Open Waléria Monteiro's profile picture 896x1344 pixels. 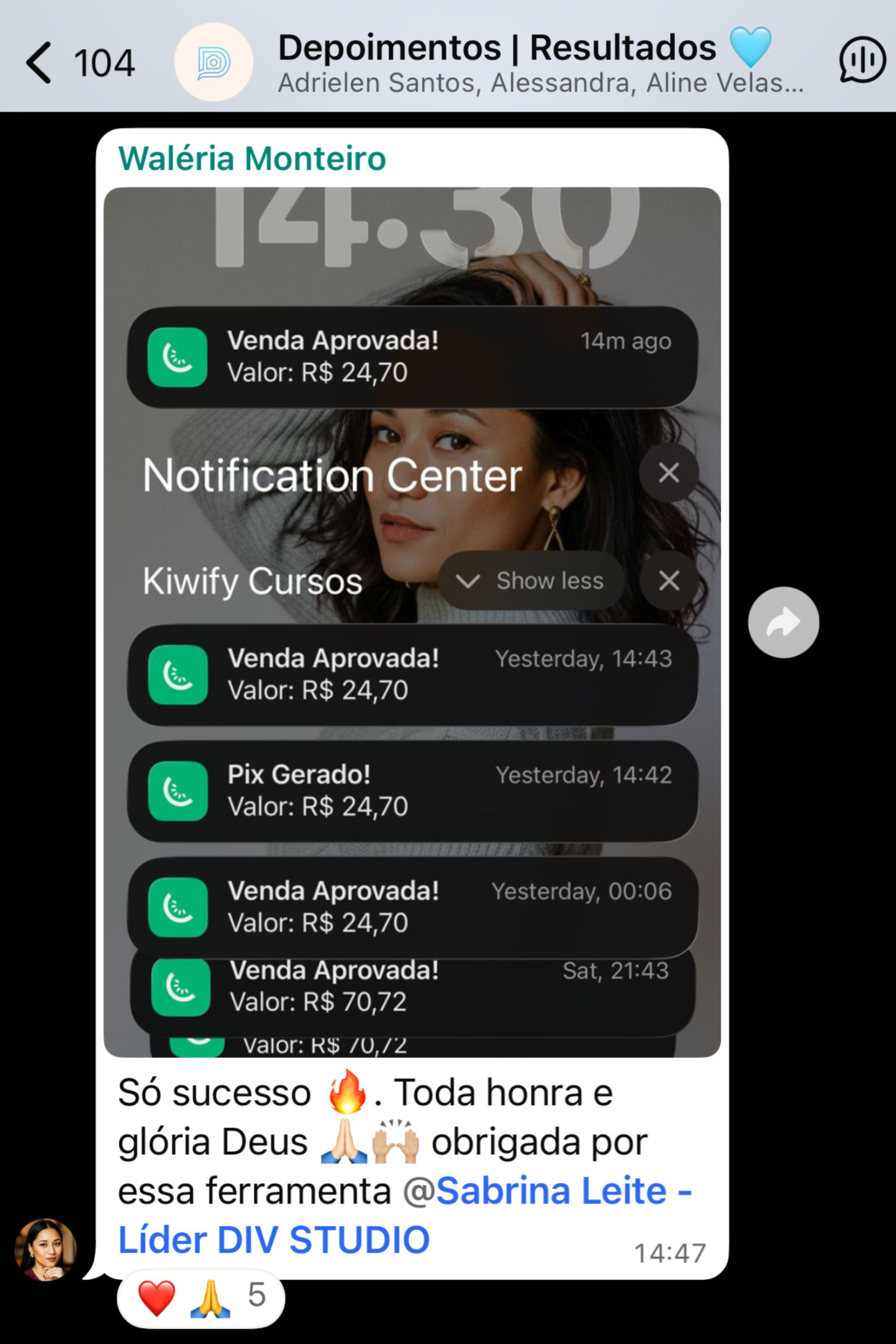click(46, 1249)
